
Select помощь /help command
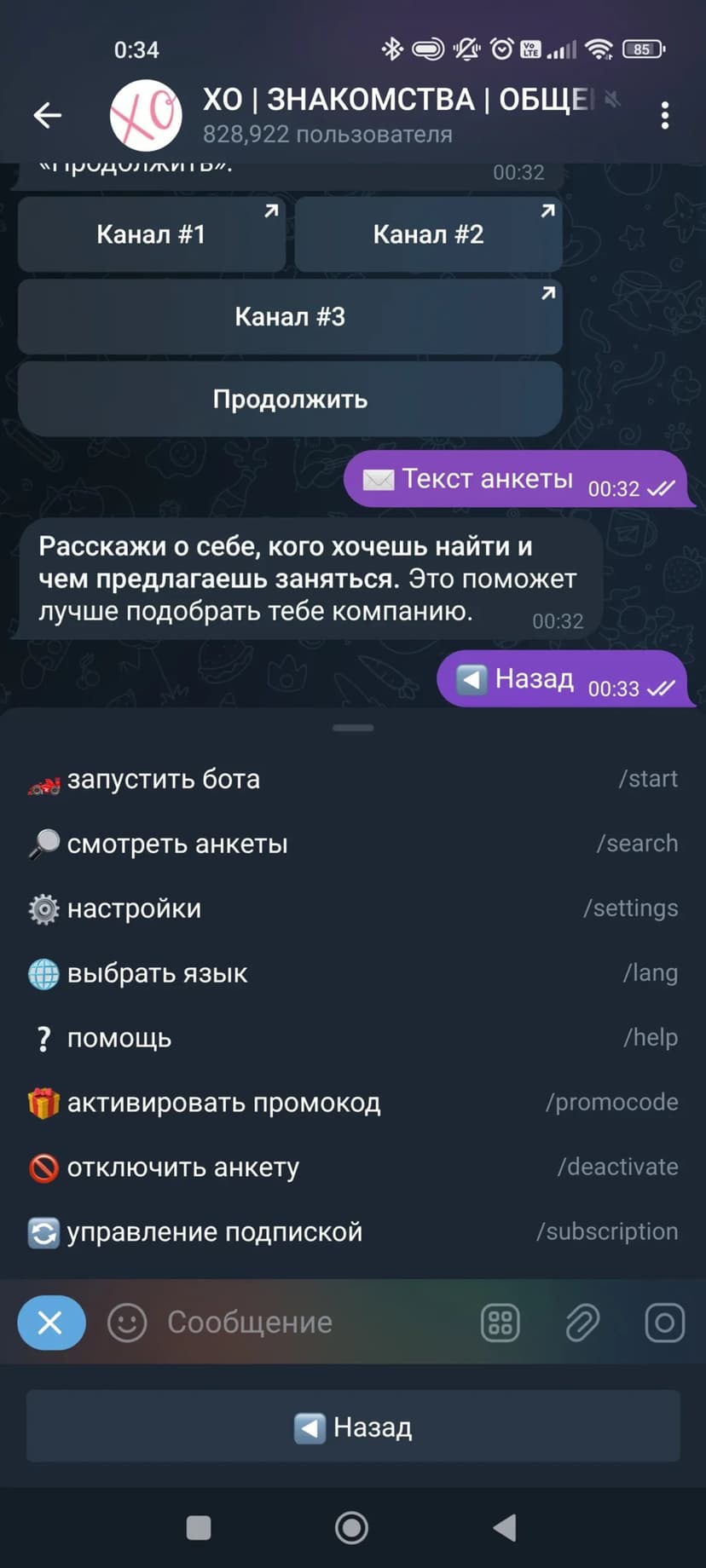(x=352, y=1038)
